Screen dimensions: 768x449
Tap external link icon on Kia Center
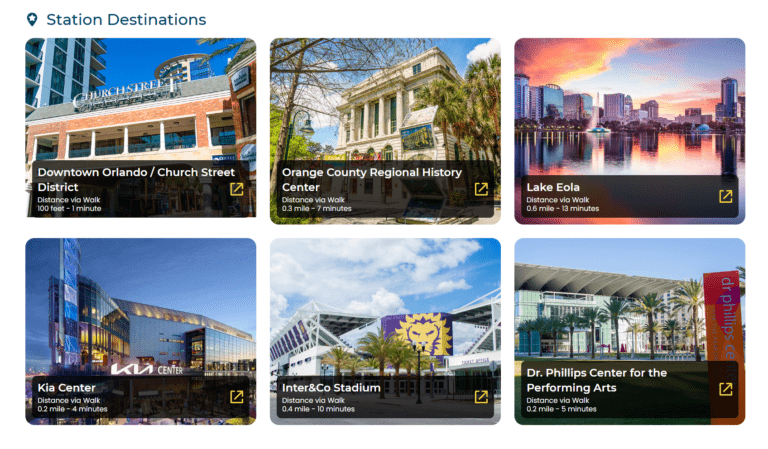[237, 396]
